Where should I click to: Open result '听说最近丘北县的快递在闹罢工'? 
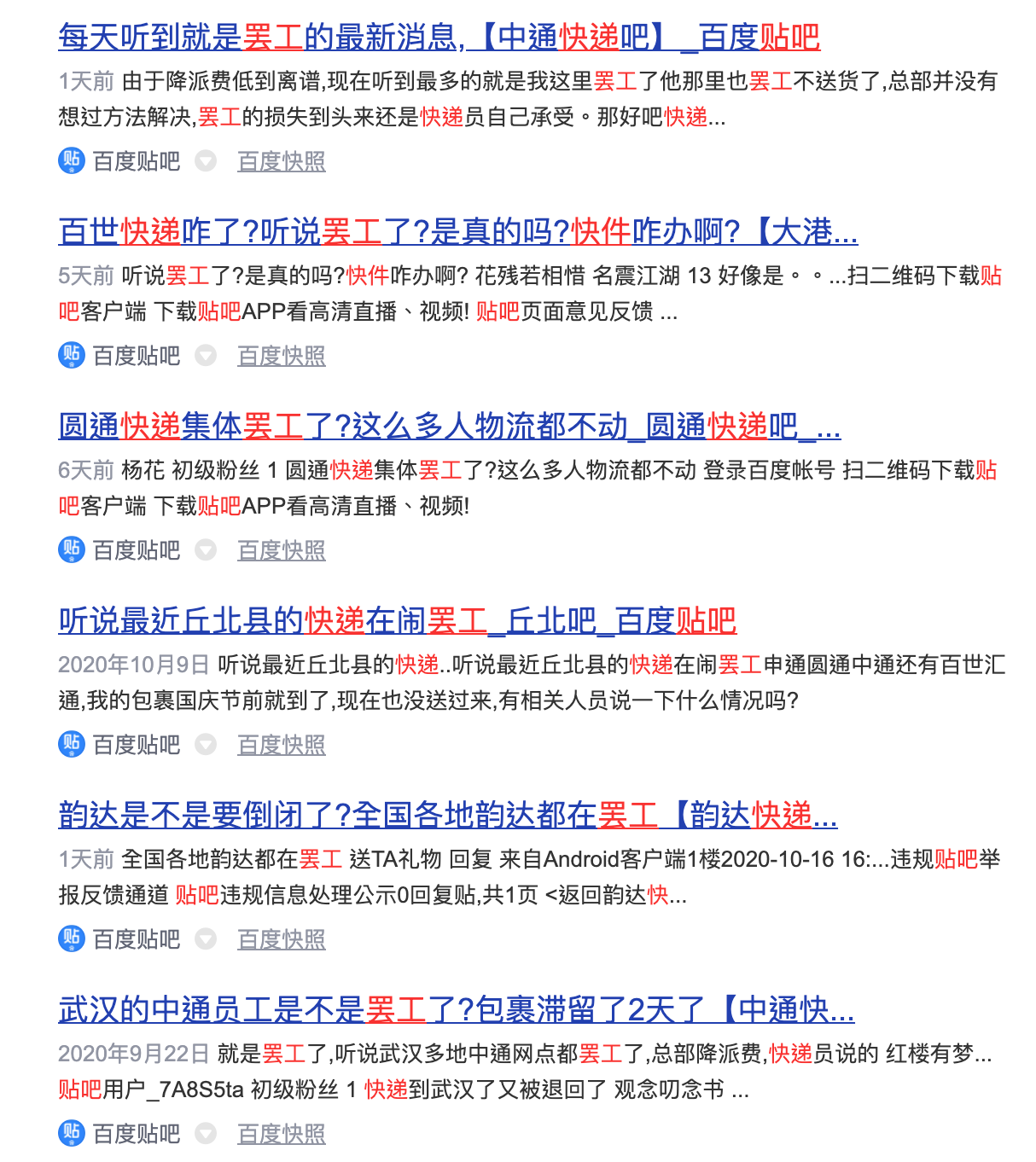coord(397,621)
